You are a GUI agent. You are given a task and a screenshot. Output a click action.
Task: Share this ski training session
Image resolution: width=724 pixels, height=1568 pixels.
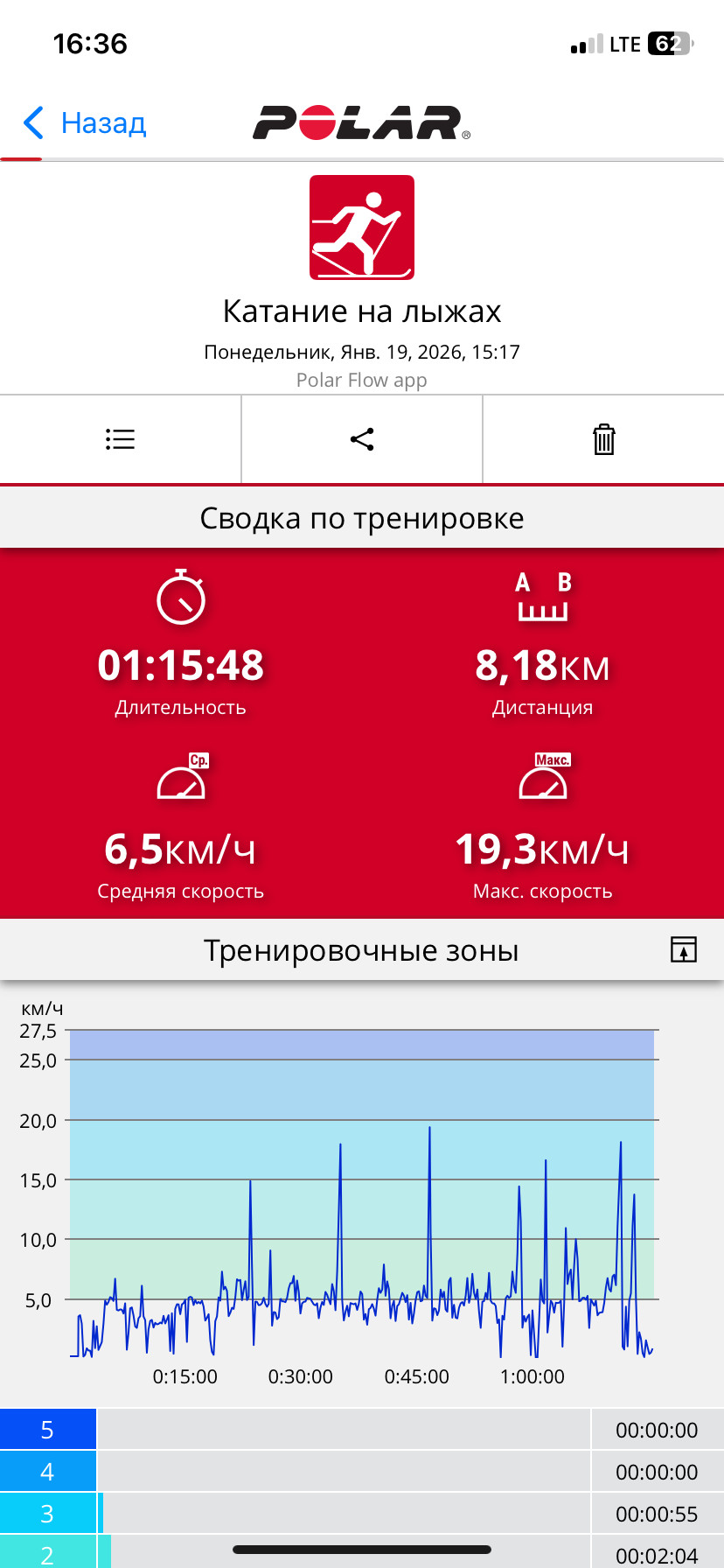coord(362,439)
